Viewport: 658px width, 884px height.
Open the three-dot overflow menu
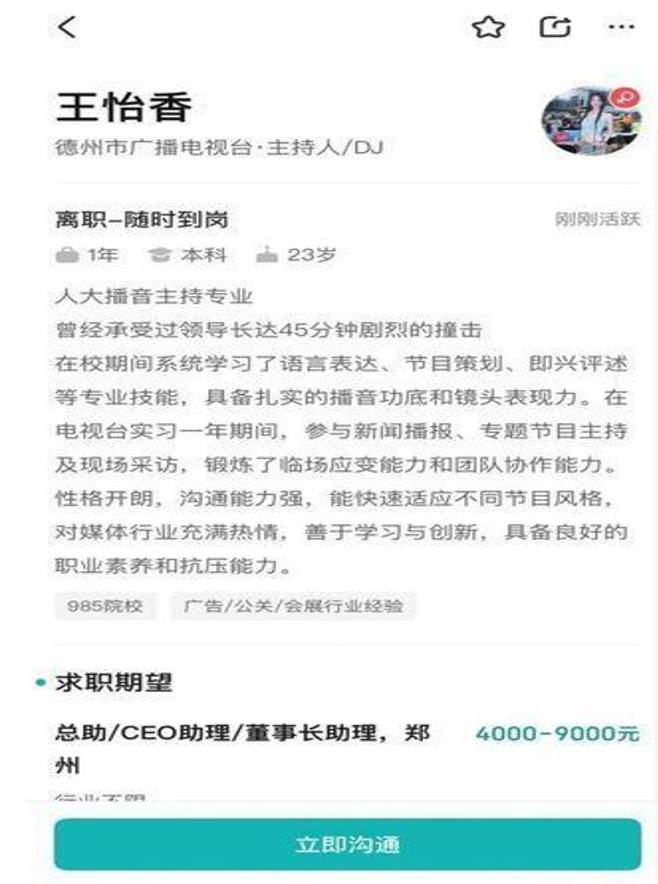pos(620,27)
